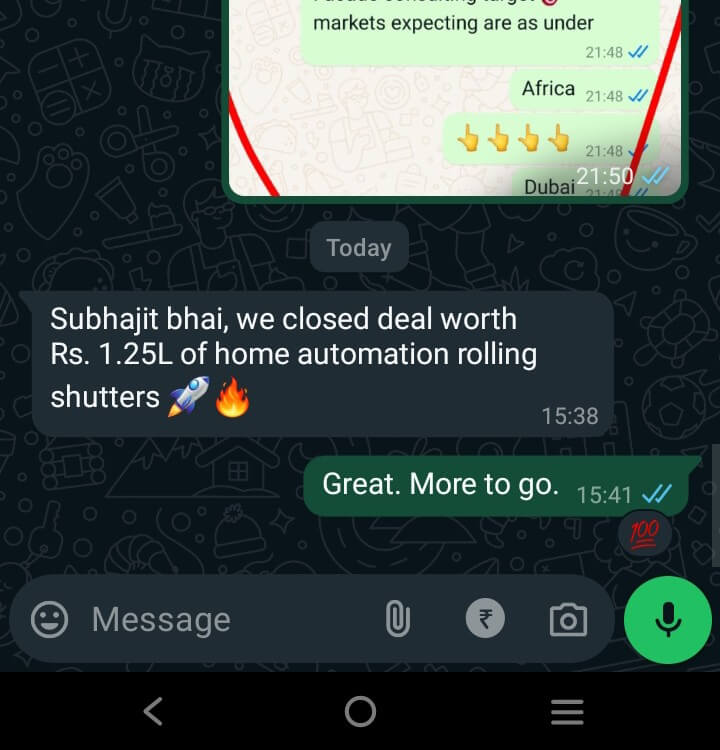Tap the Dubai text in the screenshot

click(x=549, y=186)
